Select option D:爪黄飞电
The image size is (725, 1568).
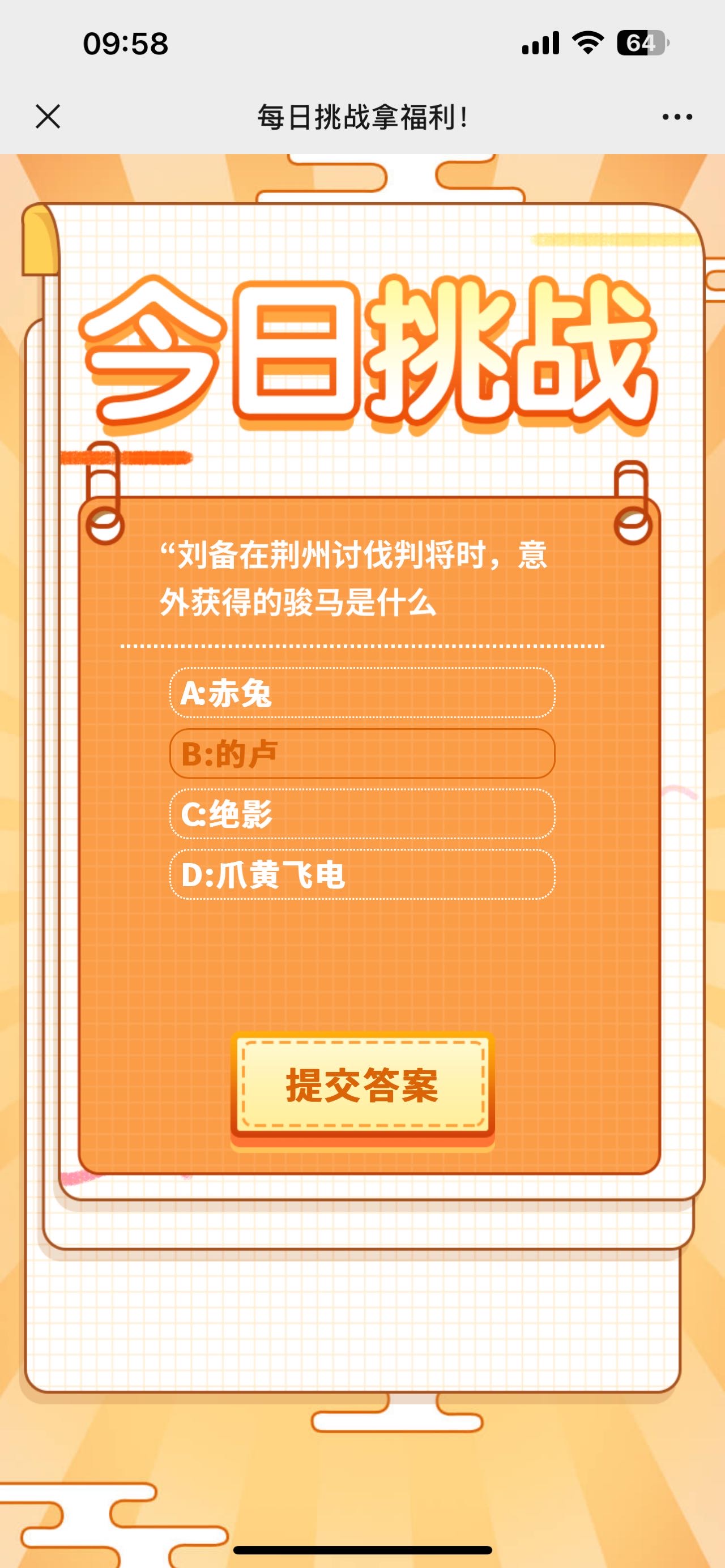pos(362,875)
